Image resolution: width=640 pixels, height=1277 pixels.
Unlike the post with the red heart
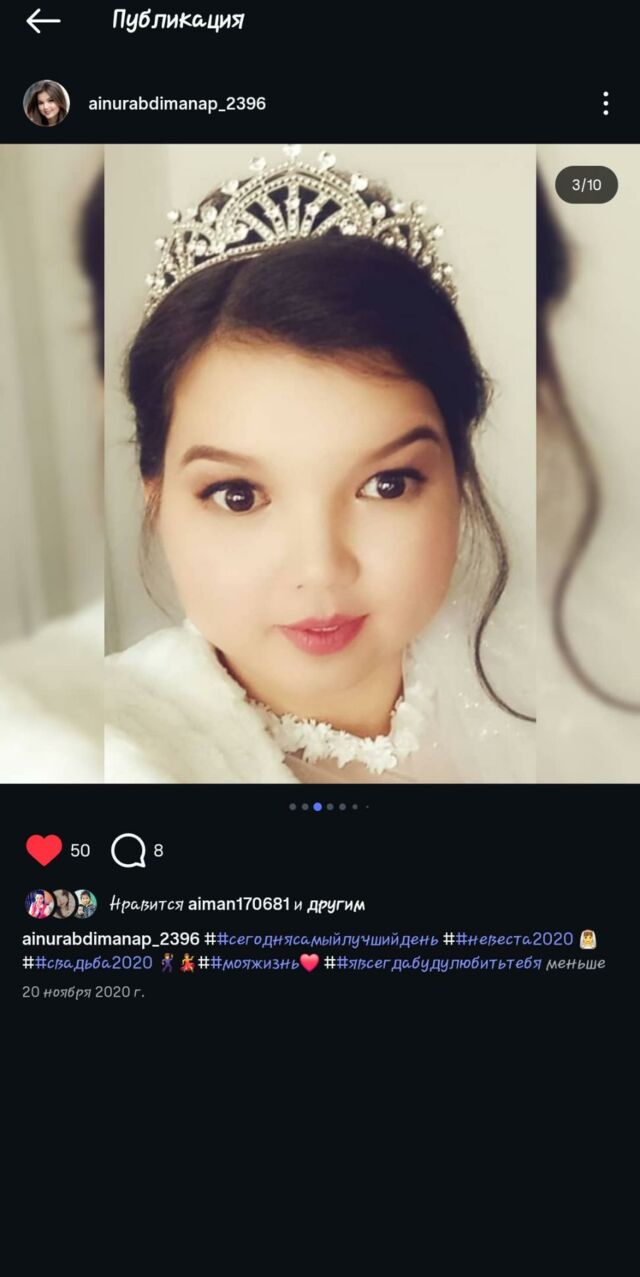point(44,850)
